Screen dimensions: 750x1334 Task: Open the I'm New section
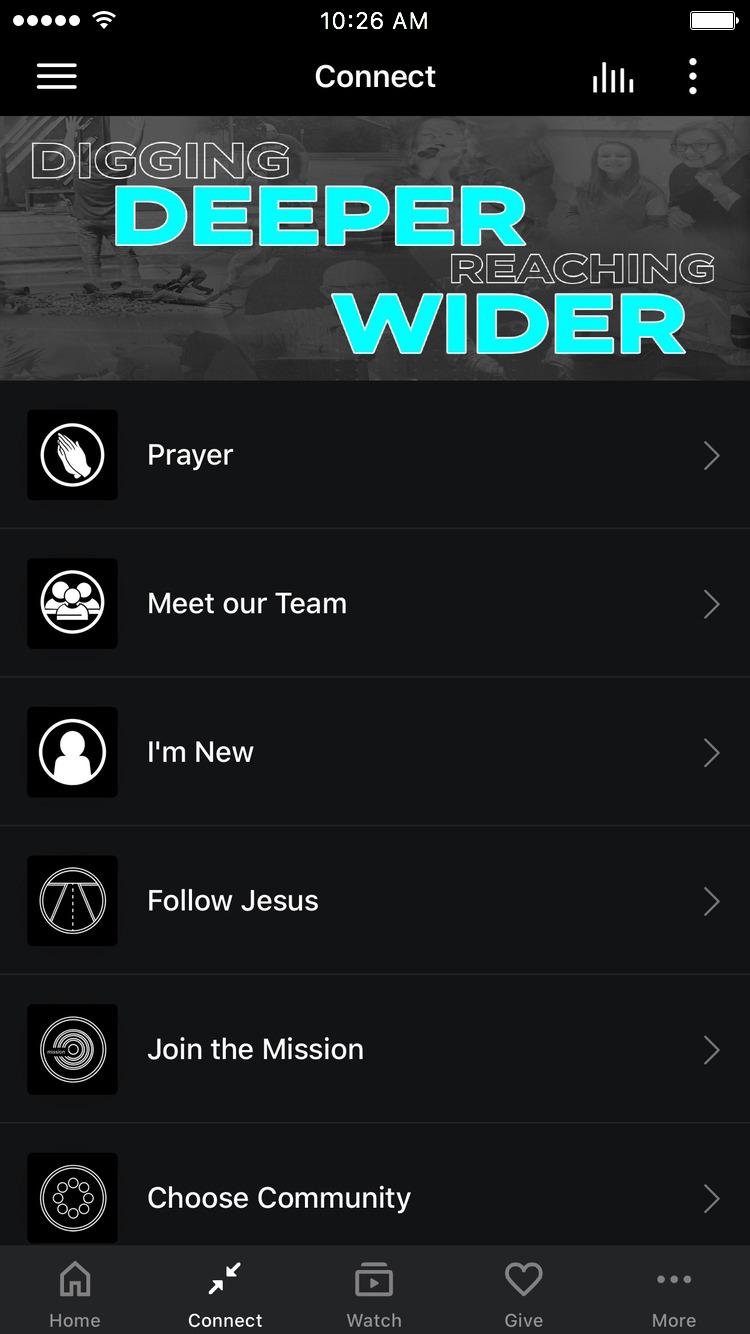pyautogui.click(x=375, y=752)
